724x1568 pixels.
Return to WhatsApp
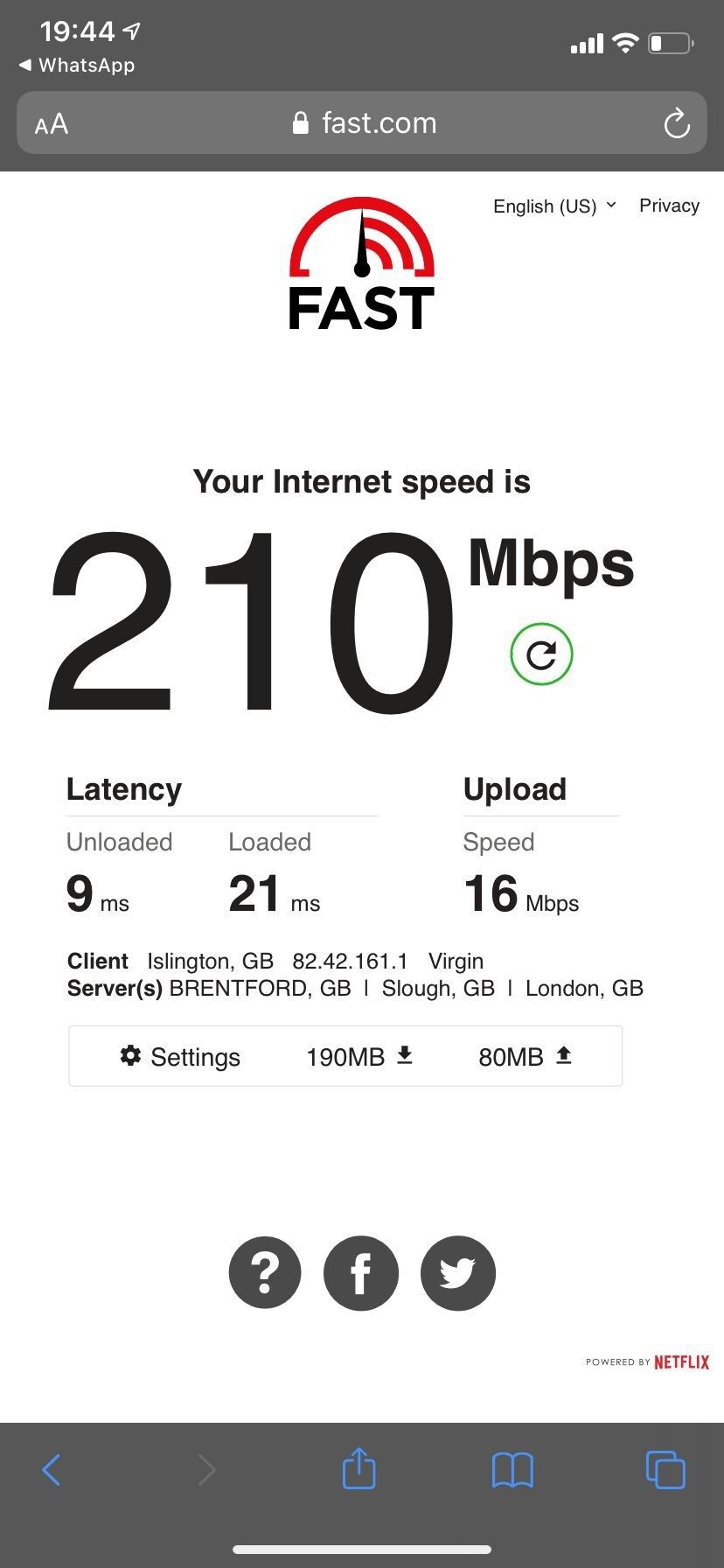[77, 66]
